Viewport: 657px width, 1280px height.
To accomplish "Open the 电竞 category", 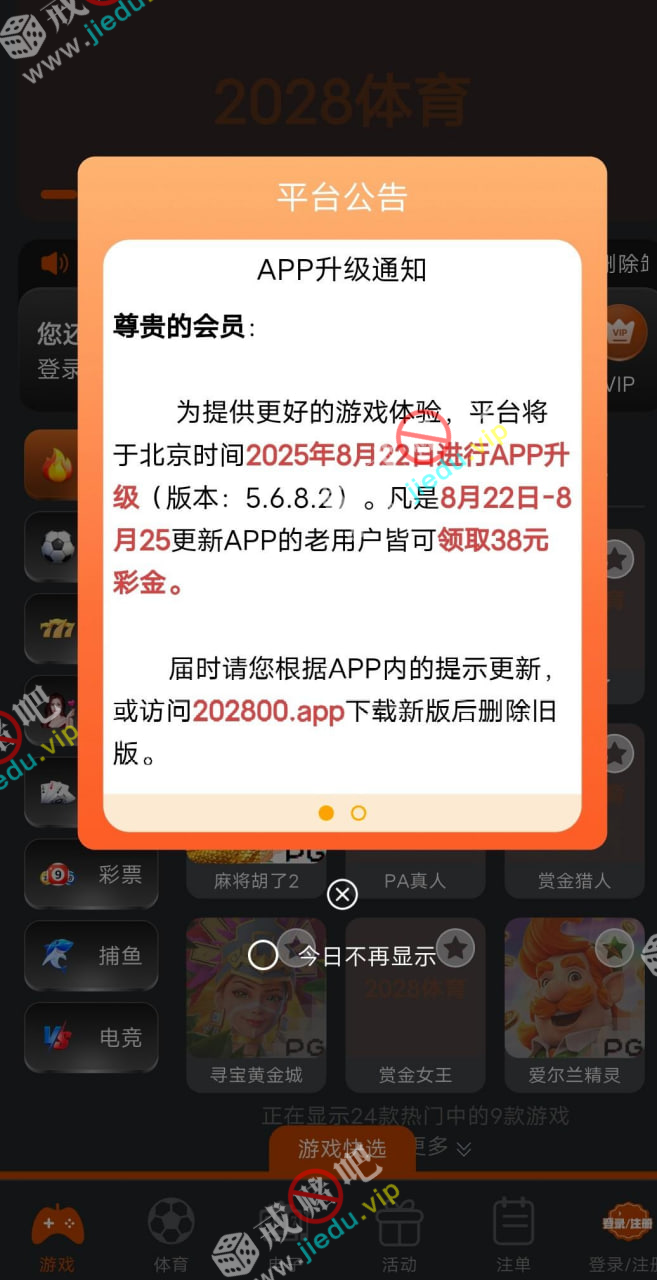I will coord(91,1038).
